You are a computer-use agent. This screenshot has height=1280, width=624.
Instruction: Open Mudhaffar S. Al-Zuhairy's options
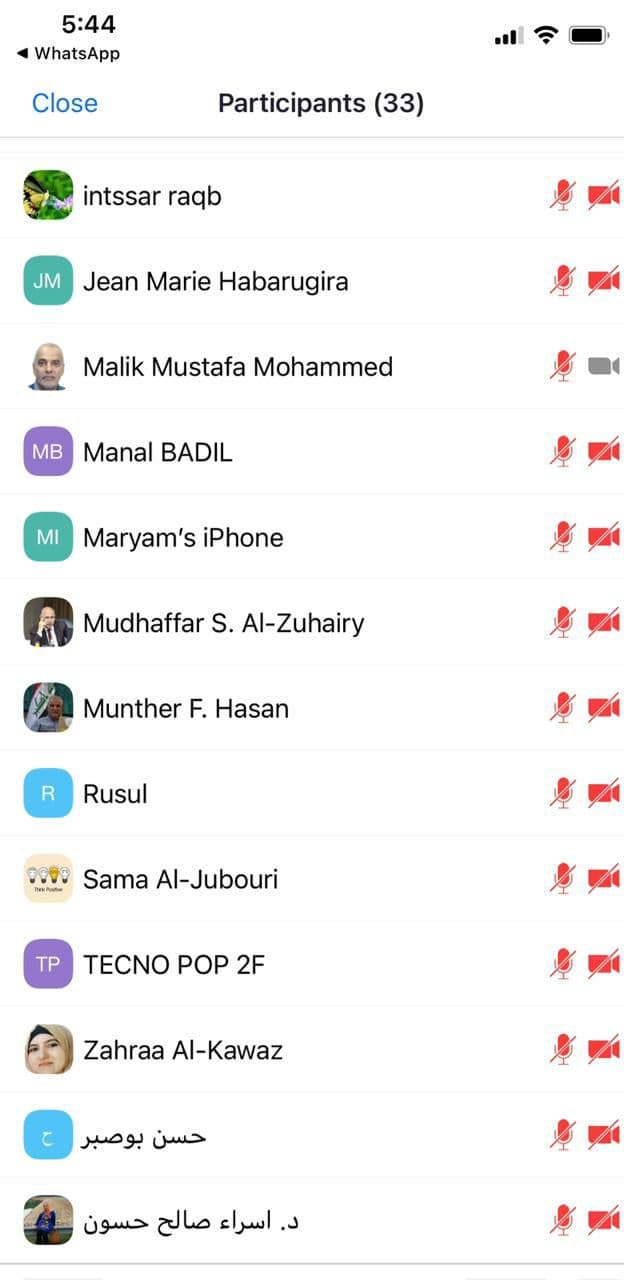coord(223,623)
